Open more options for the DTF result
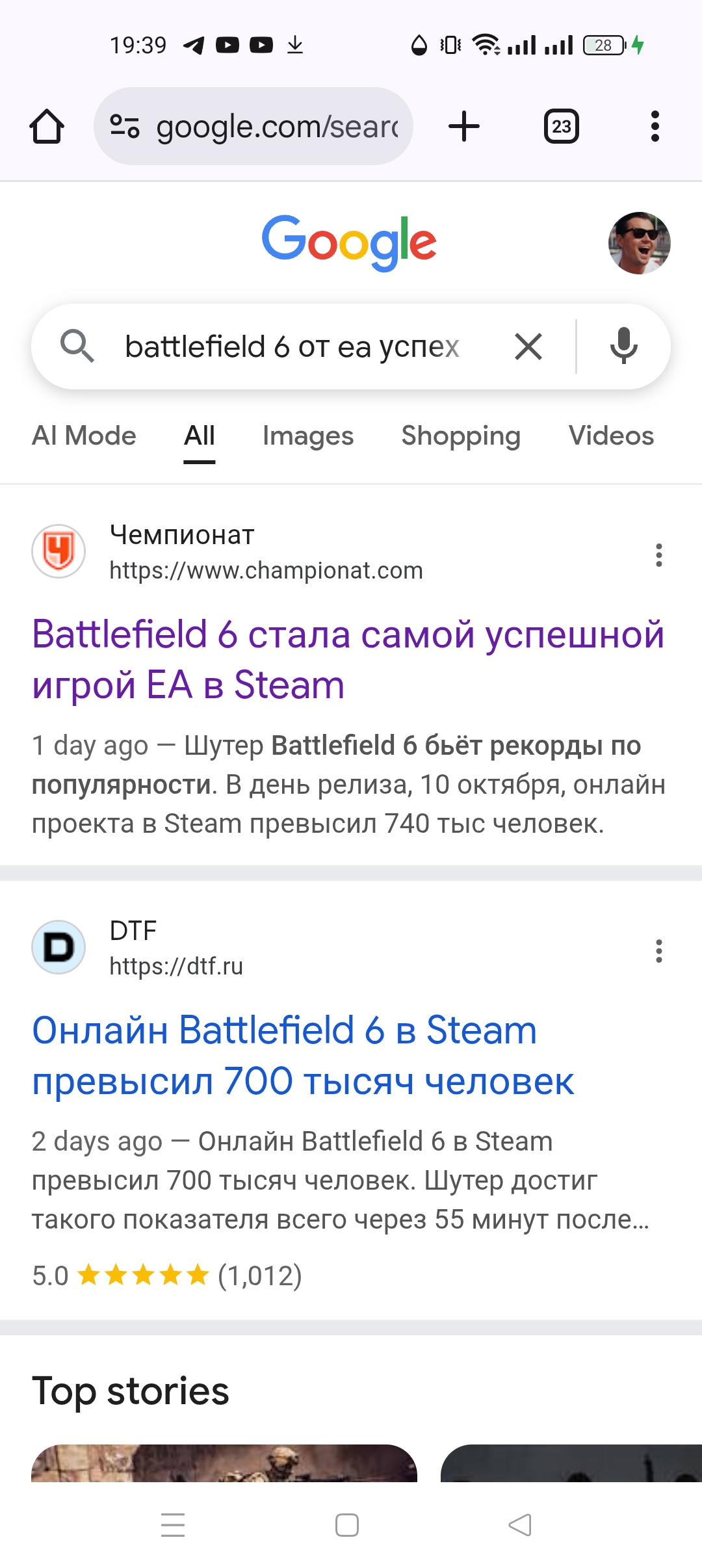Image resolution: width=702 pixels, height=1568 pixels. pos(659,951)
